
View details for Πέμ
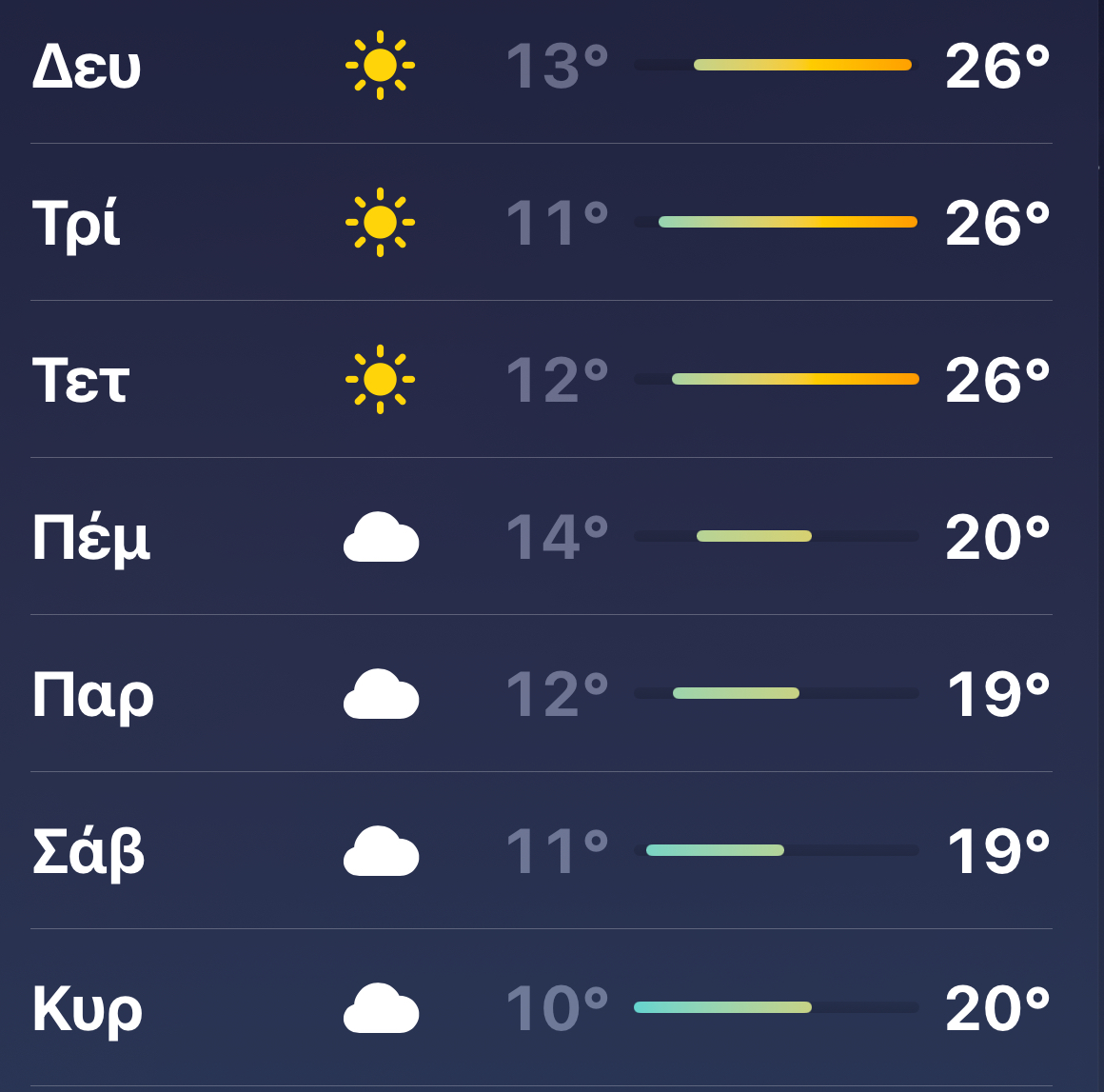[x=541, y=537]
